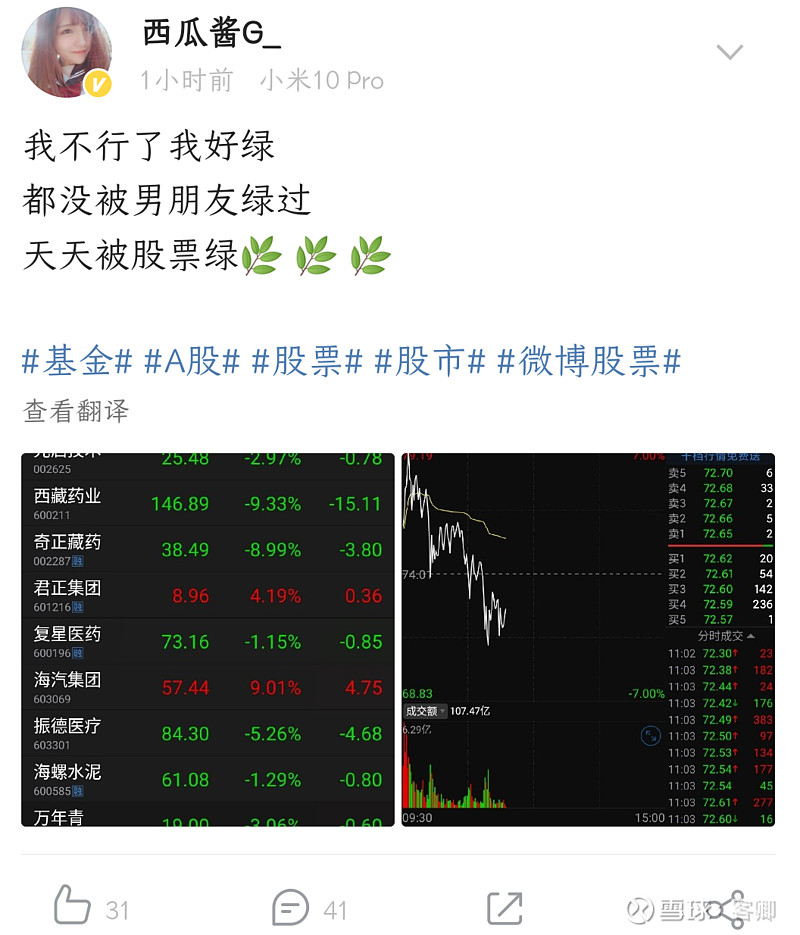The width and height of the screenshot is (800, 935).
Task: Click the share box icon at bottom
Action: click(506, 908)
